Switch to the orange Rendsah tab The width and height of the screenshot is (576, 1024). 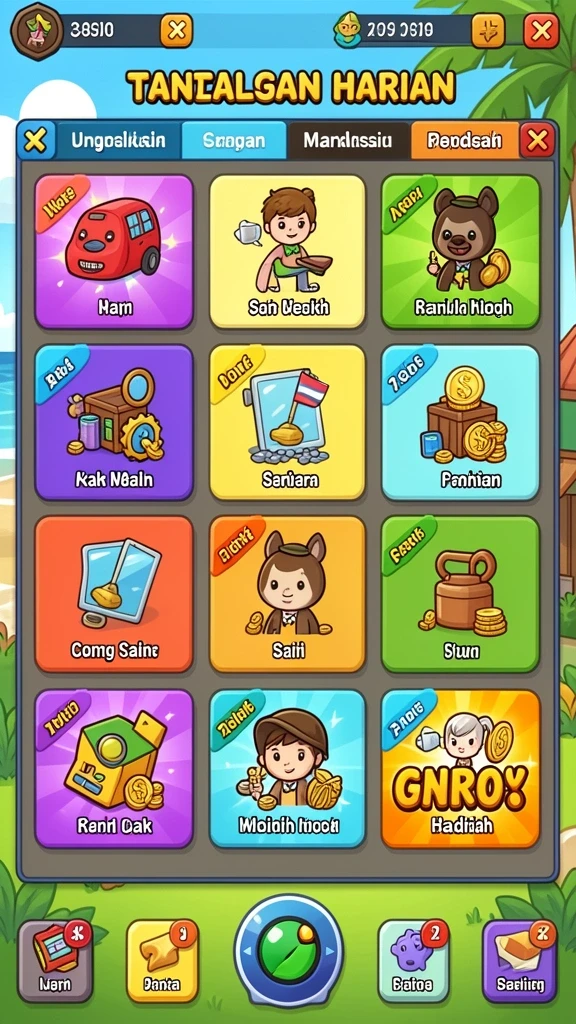(x=465, y=140)
